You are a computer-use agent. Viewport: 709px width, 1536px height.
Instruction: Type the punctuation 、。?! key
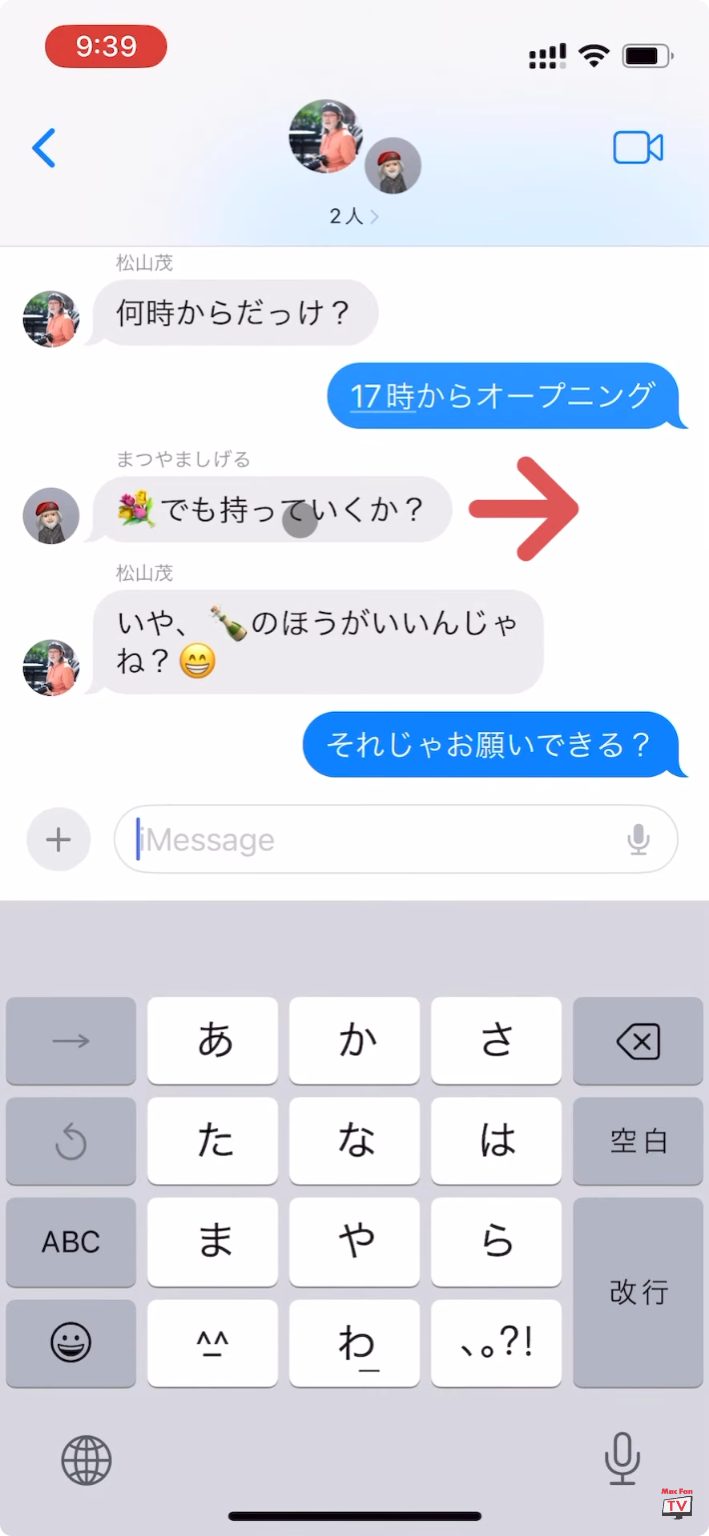[x=496, y=1343]
